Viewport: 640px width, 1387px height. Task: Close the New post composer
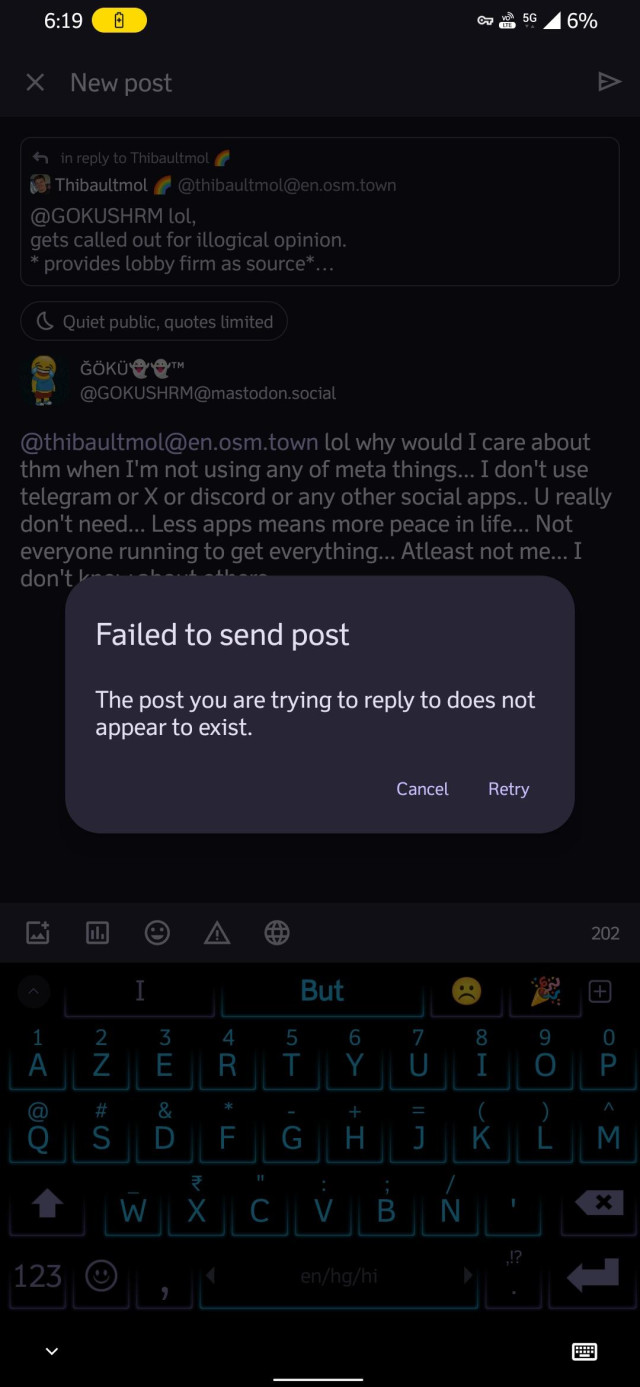[x=35, y=83]
